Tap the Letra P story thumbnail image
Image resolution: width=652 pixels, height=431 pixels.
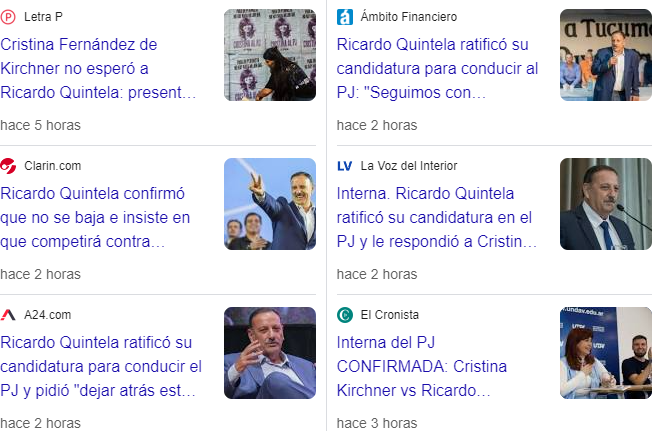pos(270,55)
